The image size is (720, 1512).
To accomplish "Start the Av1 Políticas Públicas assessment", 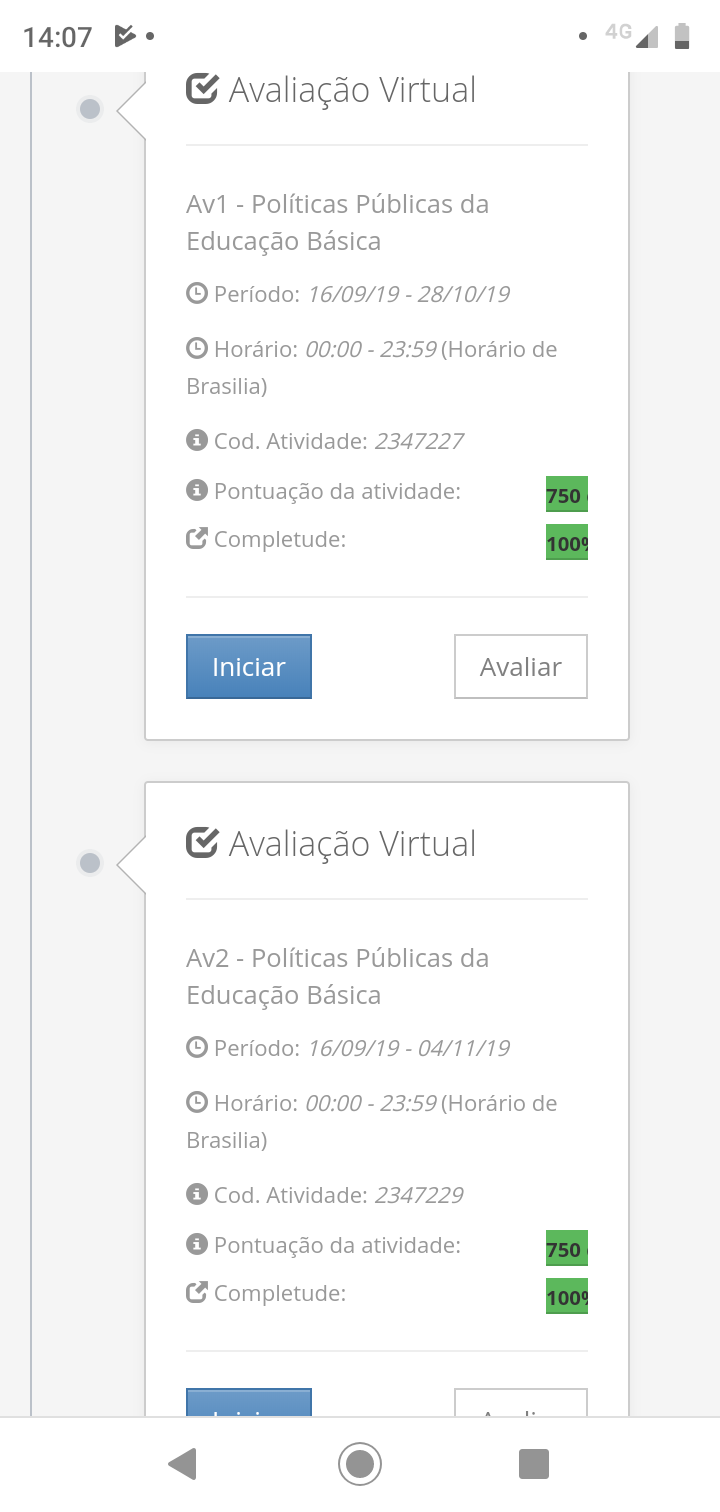I will click(x=248, y=666).
